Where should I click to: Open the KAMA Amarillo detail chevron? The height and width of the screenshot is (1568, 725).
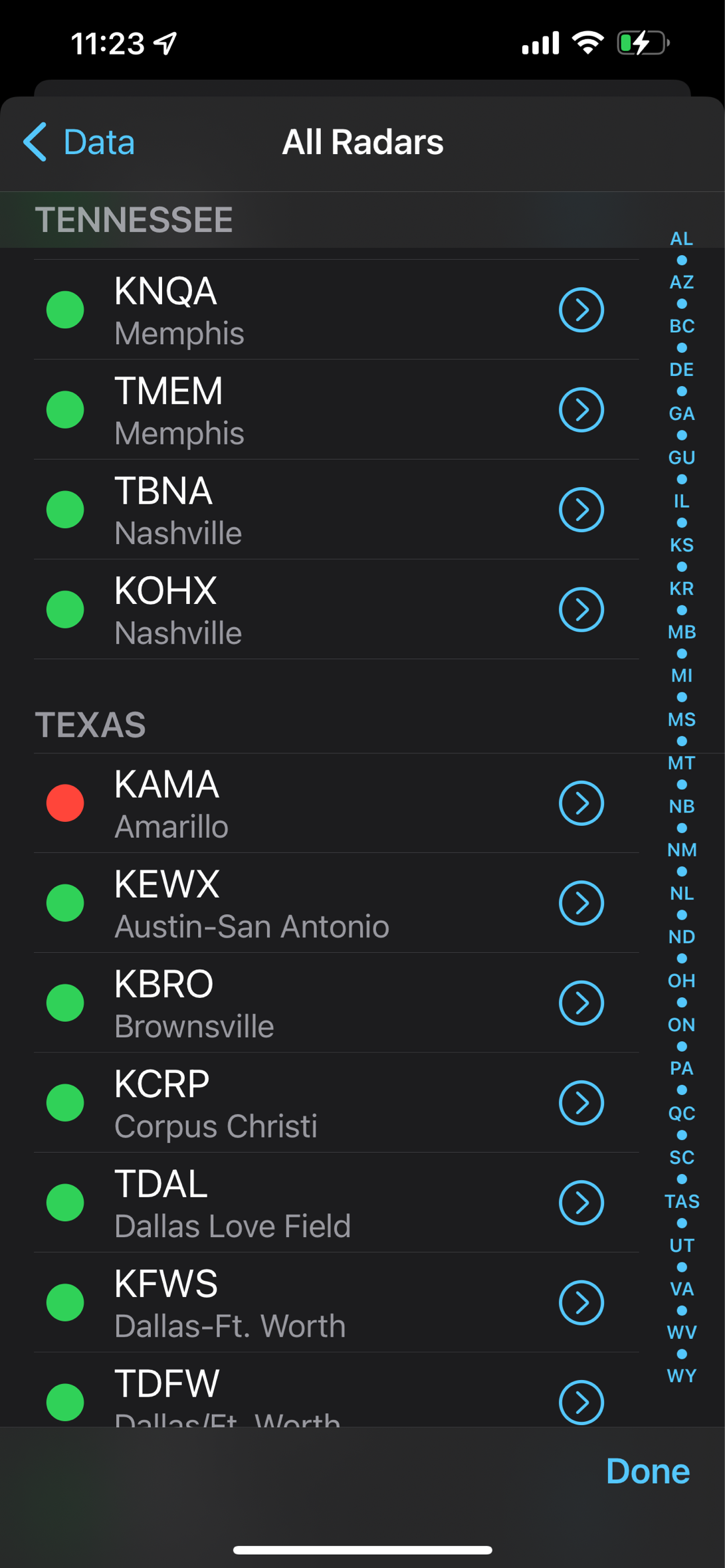coord(581,803)
